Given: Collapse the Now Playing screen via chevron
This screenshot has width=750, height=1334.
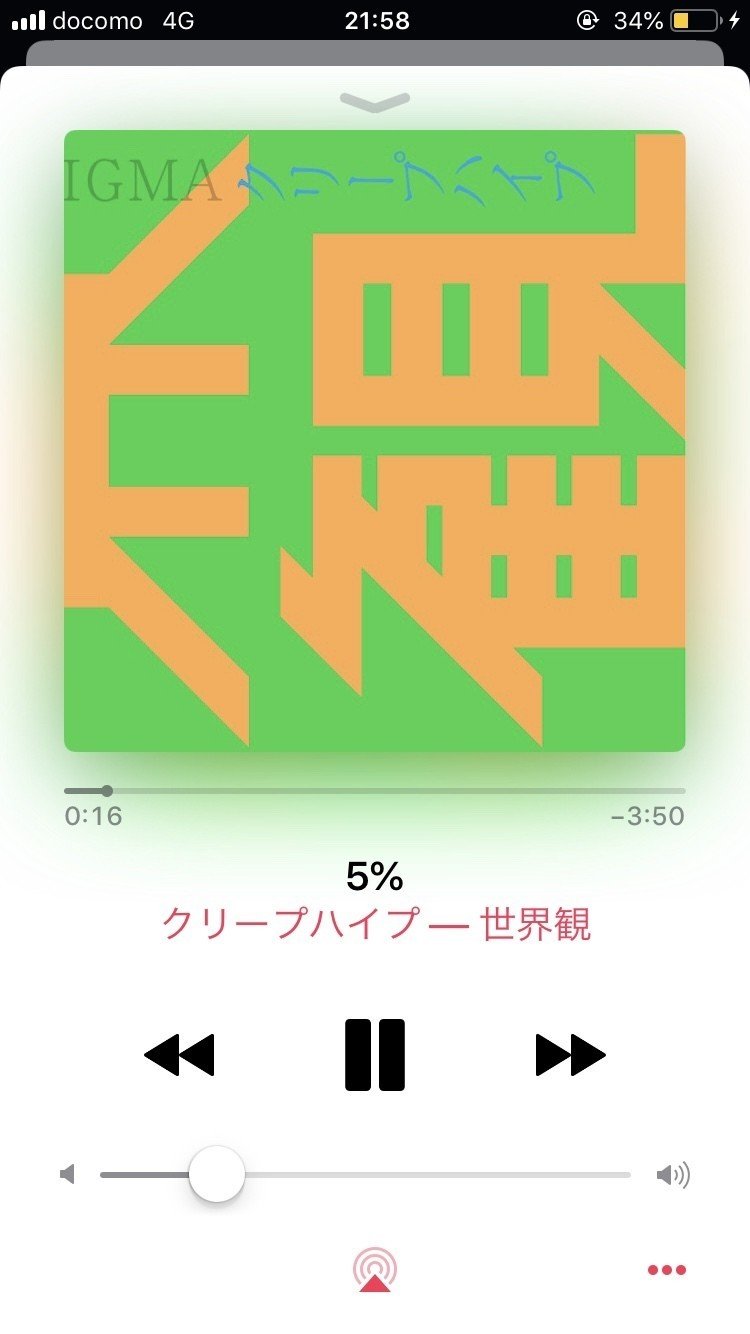Looking at the screenshot, I should (x=375, y=100).
